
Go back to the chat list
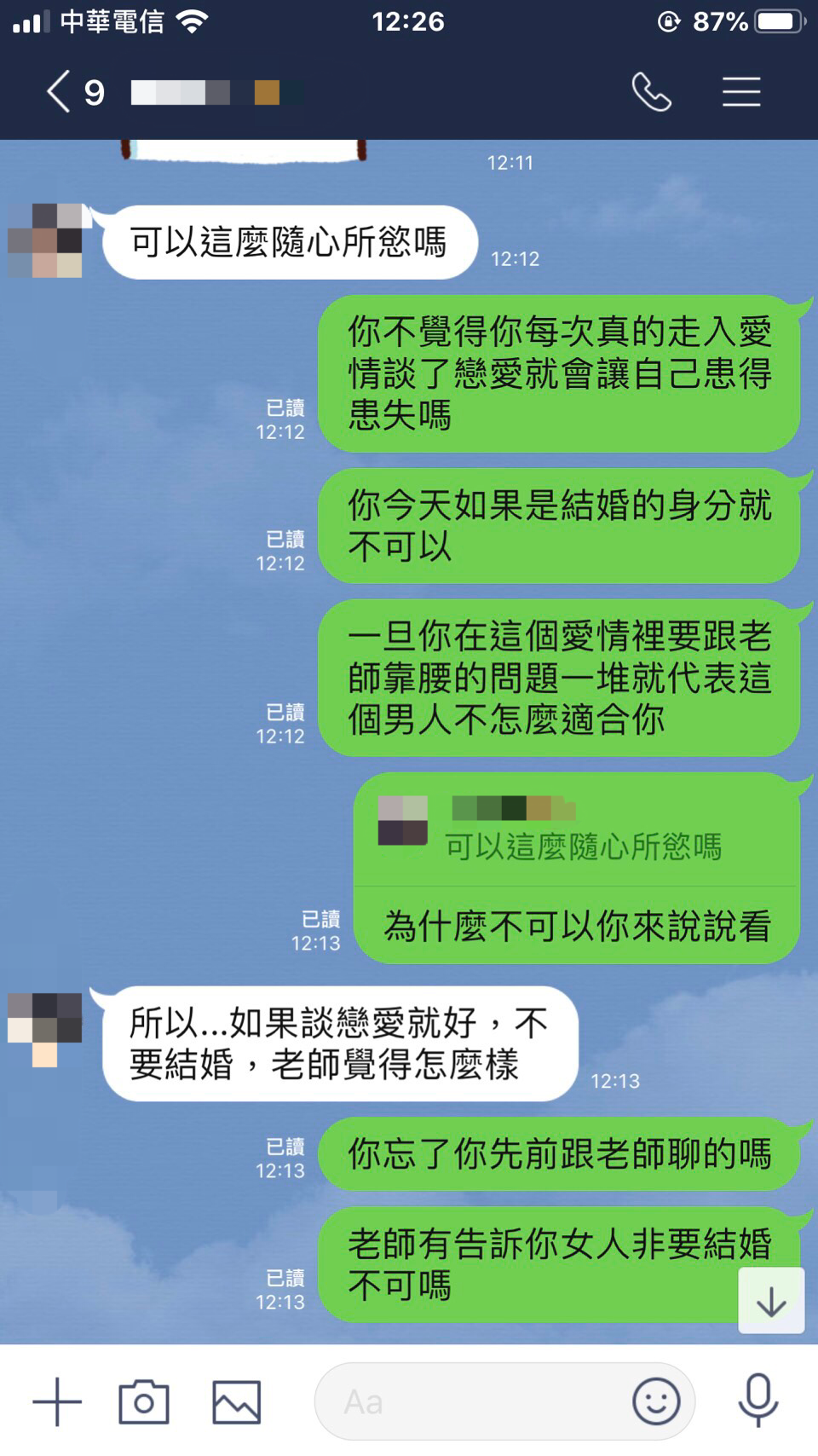[58, 92]
